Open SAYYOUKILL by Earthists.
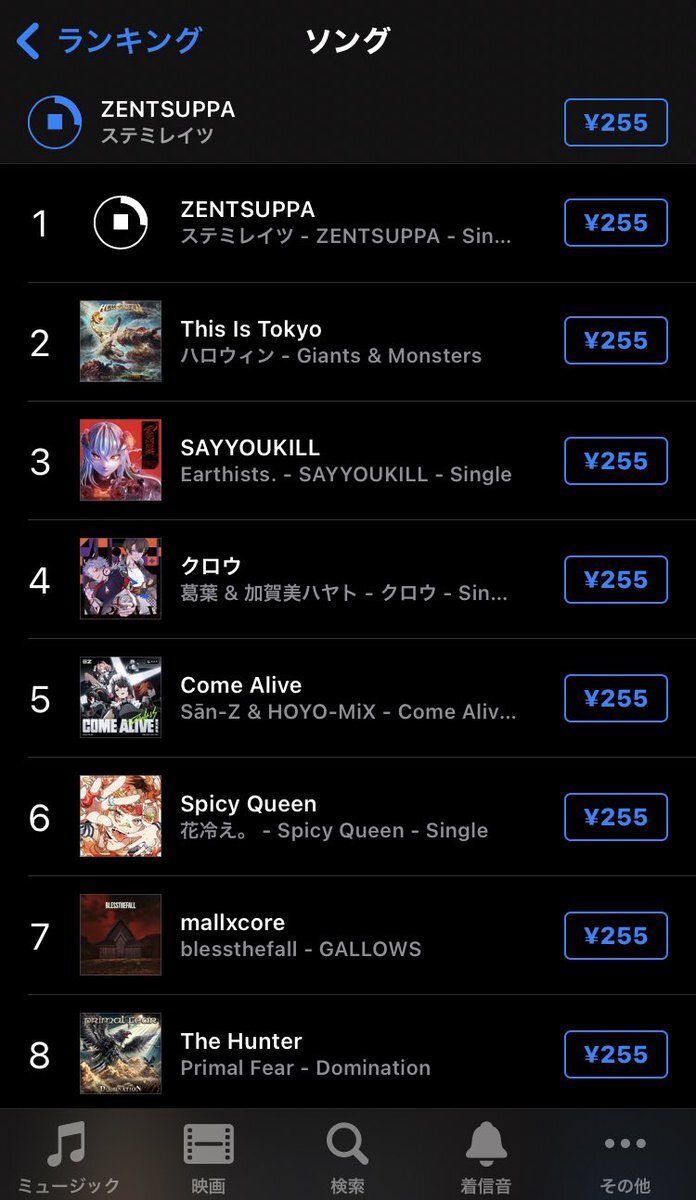Viewport: 696px width, 1200px height. pos(348,461)
